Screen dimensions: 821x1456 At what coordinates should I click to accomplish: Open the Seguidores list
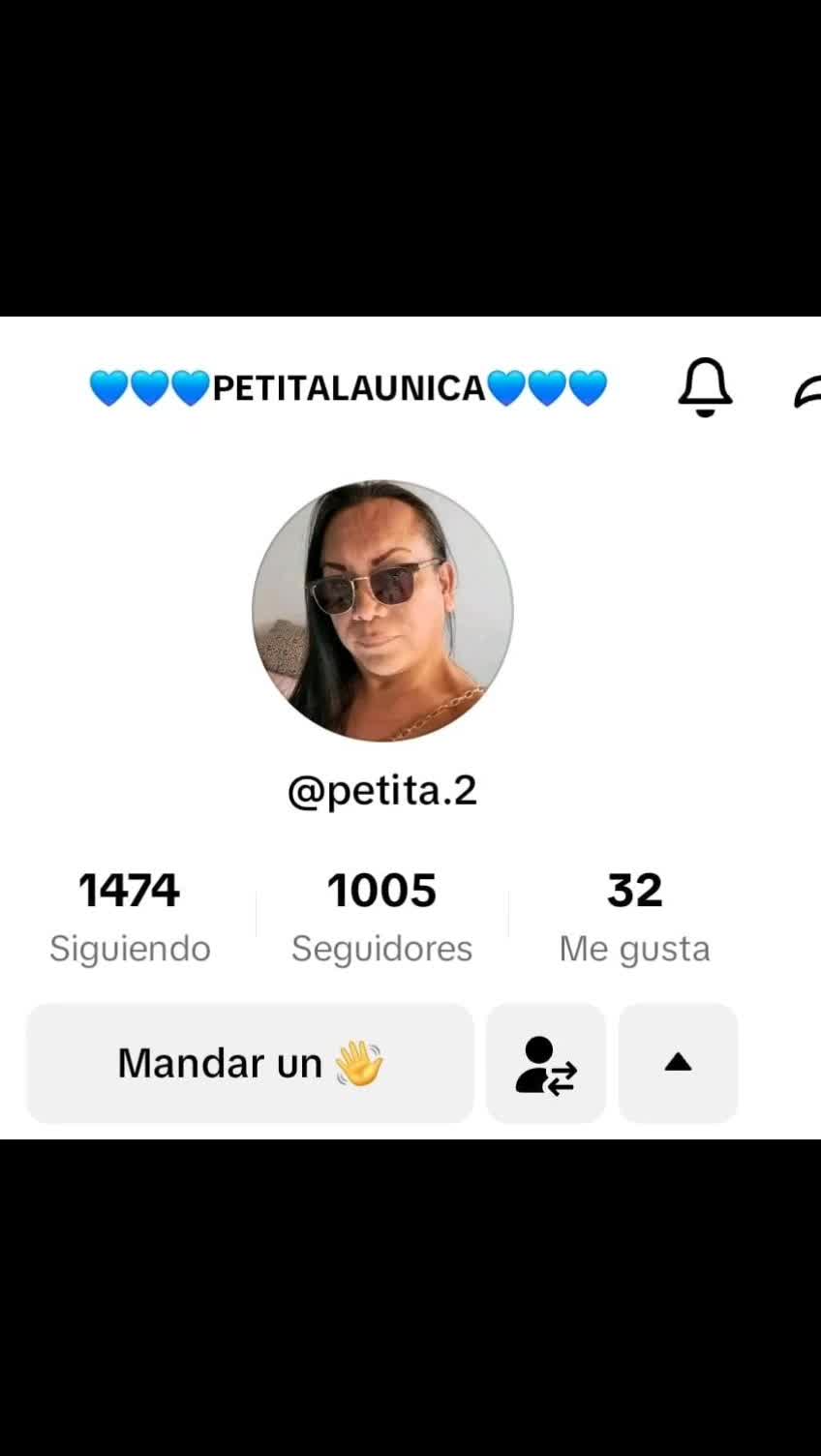[381, 916]
